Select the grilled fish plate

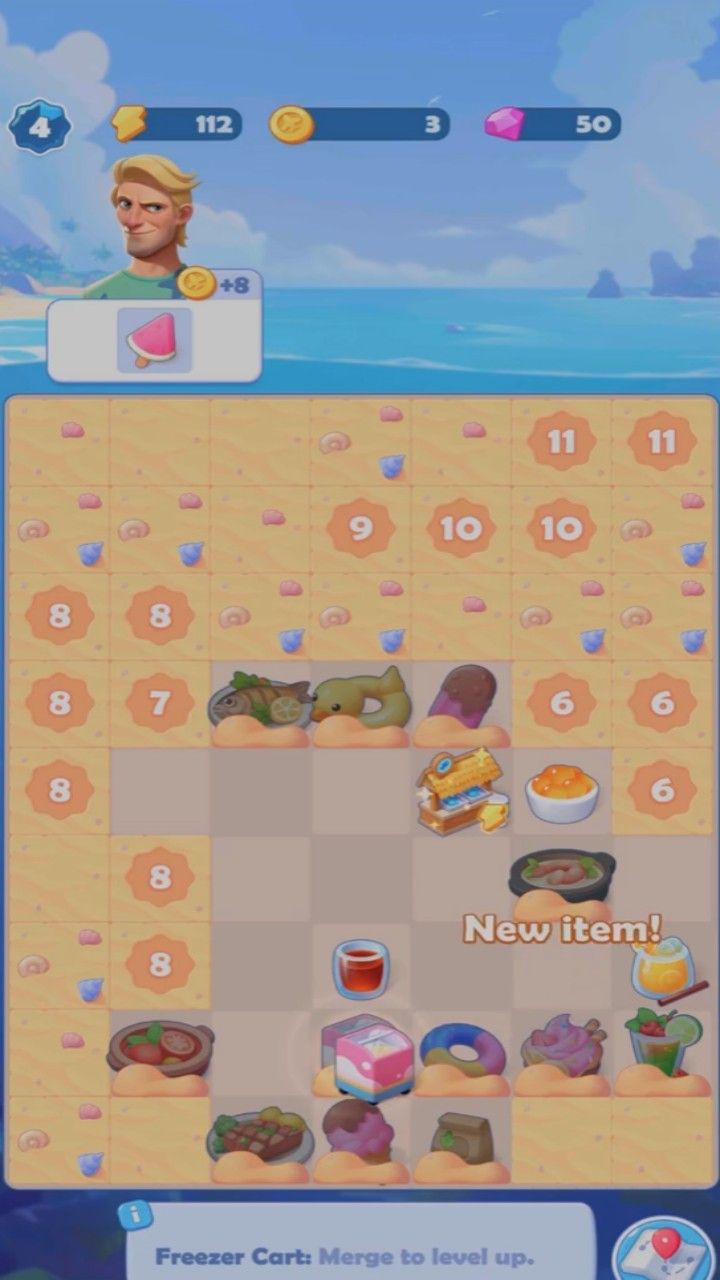point(260,700)
